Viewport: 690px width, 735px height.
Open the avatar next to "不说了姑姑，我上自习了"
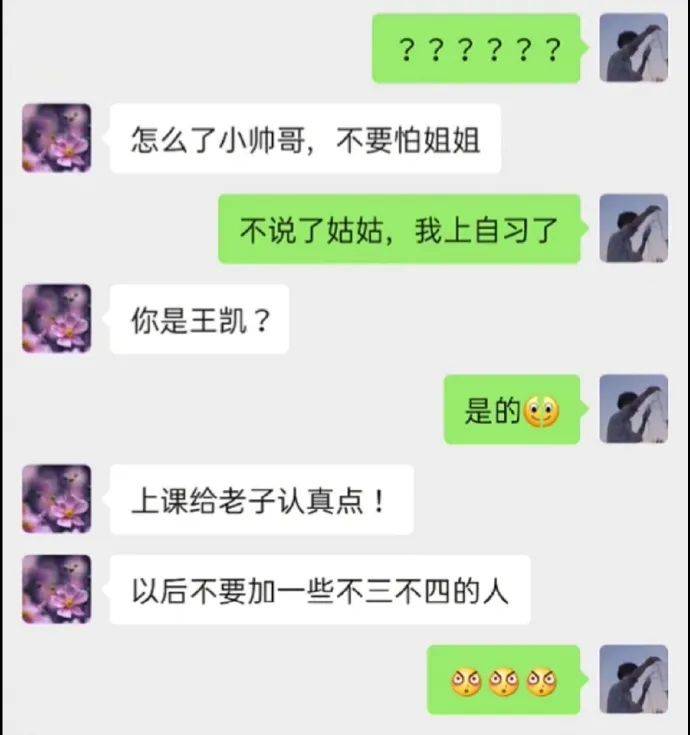(x=633, y=228)
